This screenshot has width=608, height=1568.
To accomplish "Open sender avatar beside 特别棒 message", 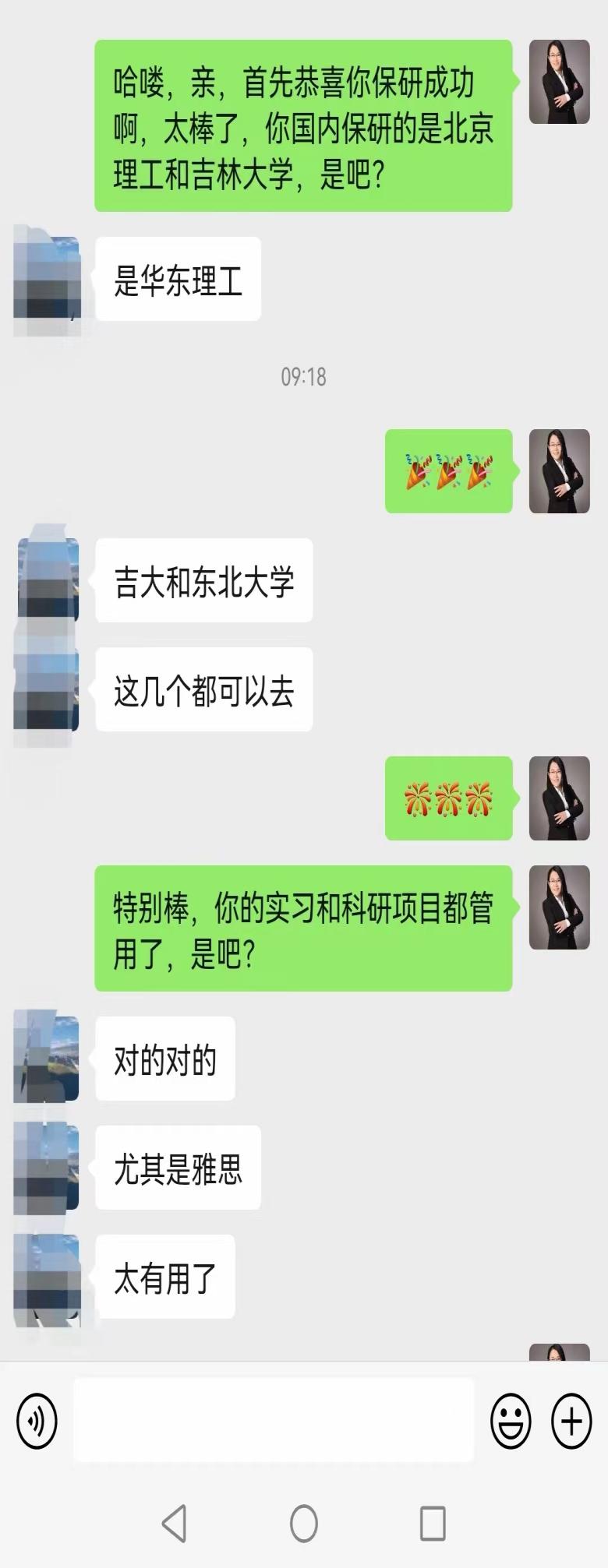I will coord(559,907).
